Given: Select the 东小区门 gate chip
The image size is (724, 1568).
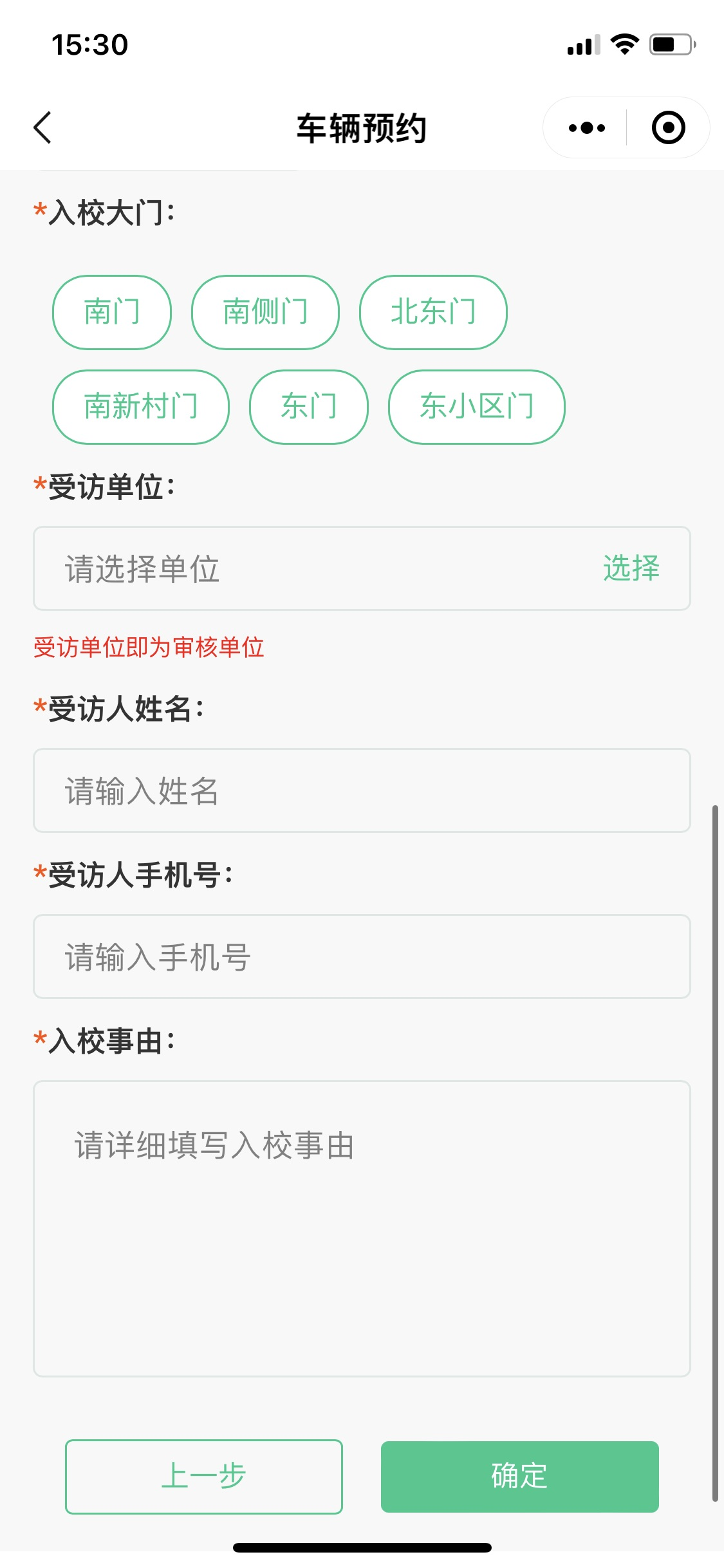Looking at the screenshot, I should 476,407.
